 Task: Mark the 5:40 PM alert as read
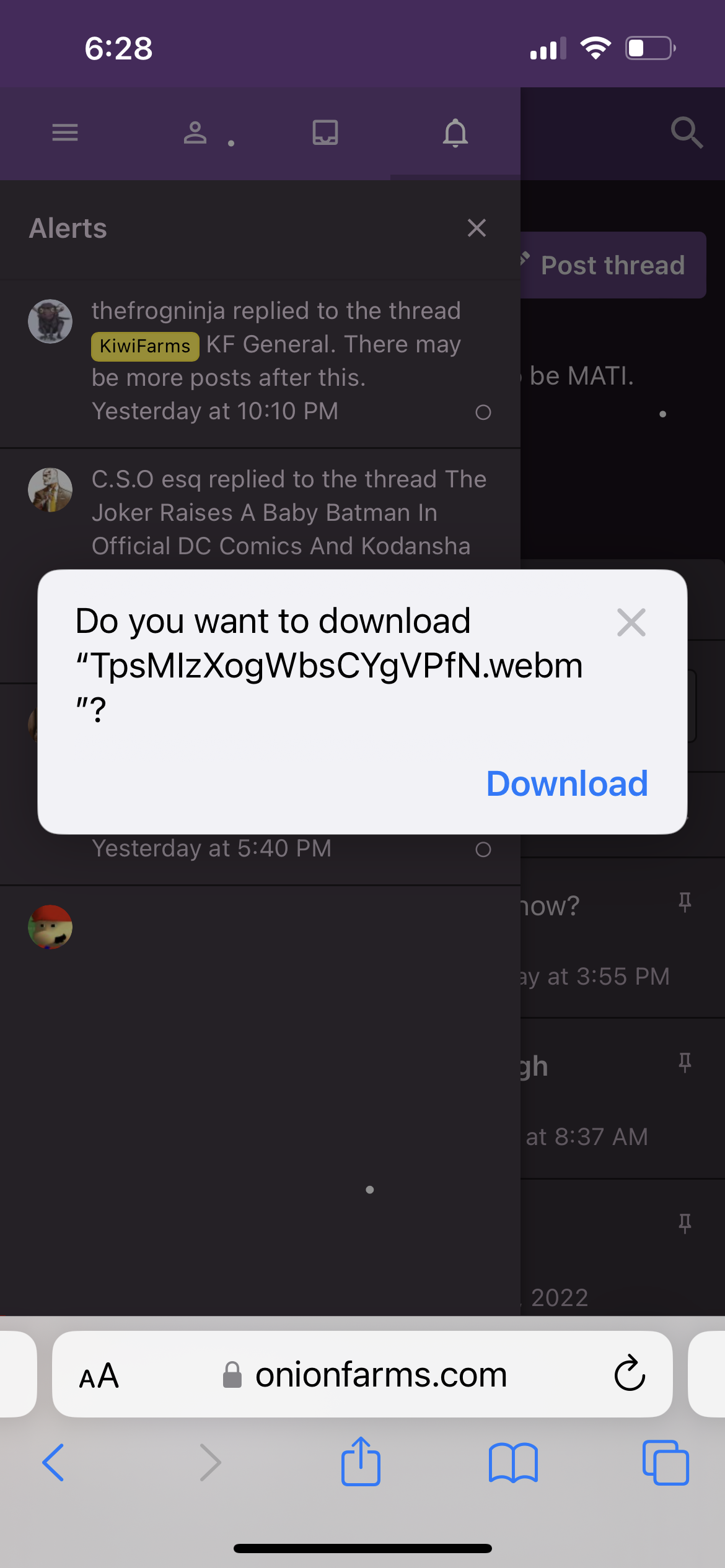(483, 850)
